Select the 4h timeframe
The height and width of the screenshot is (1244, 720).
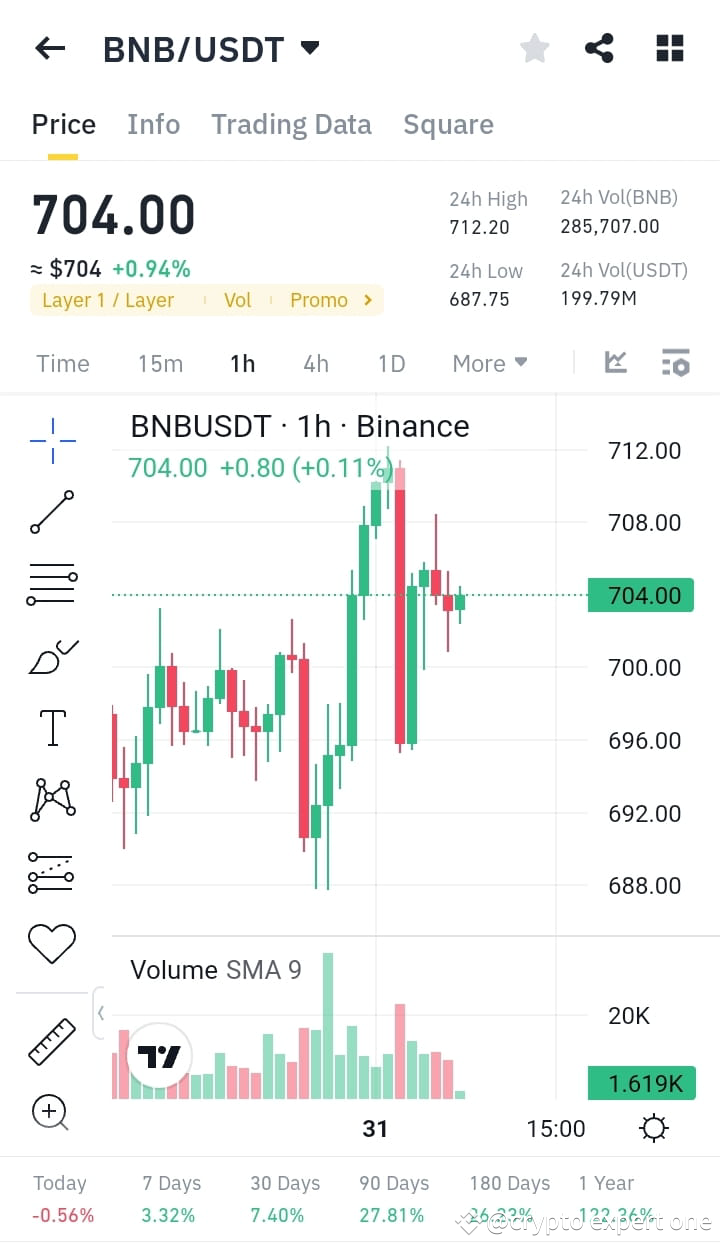click(x=316, y=363)
